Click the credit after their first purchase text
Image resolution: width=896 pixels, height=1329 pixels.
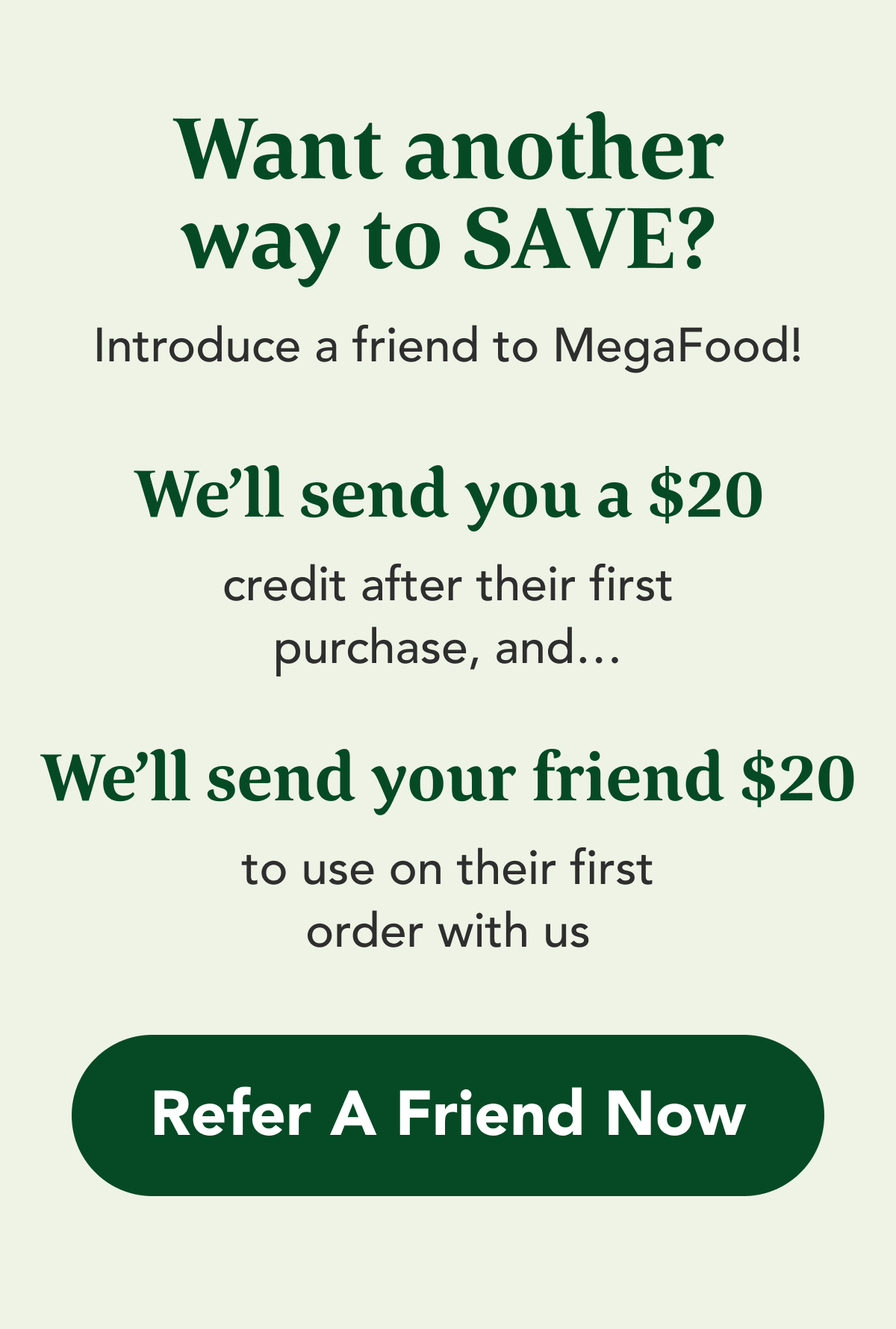click(x=448, y=586)
